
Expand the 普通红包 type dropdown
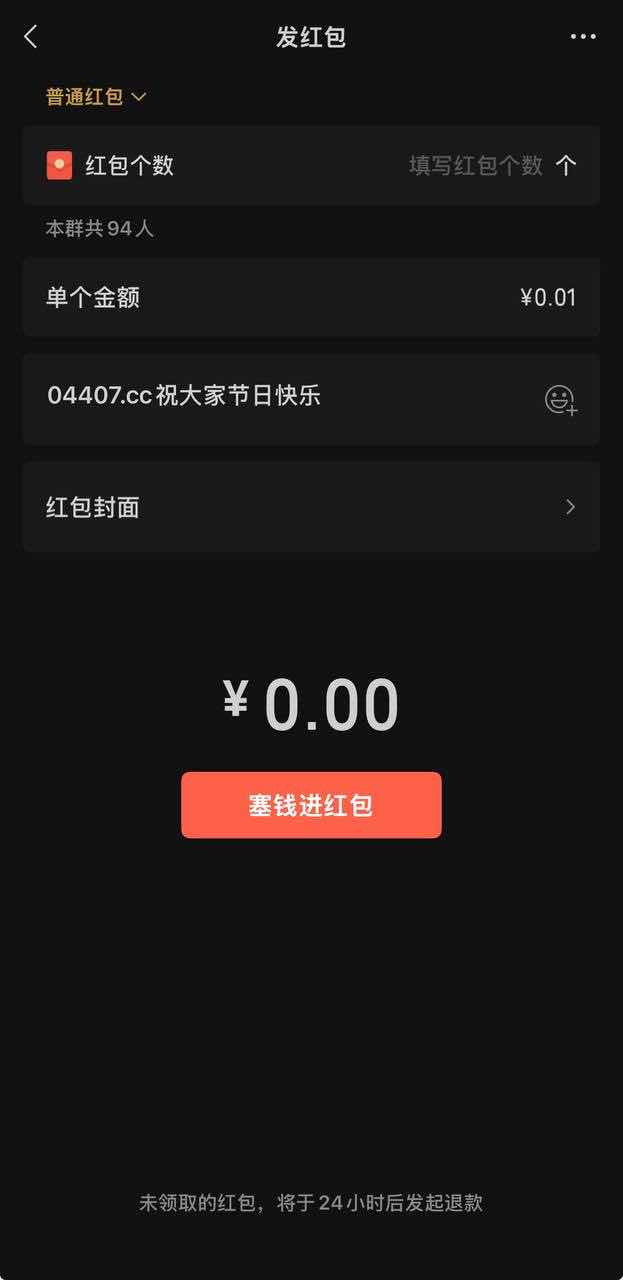(96, 97)
